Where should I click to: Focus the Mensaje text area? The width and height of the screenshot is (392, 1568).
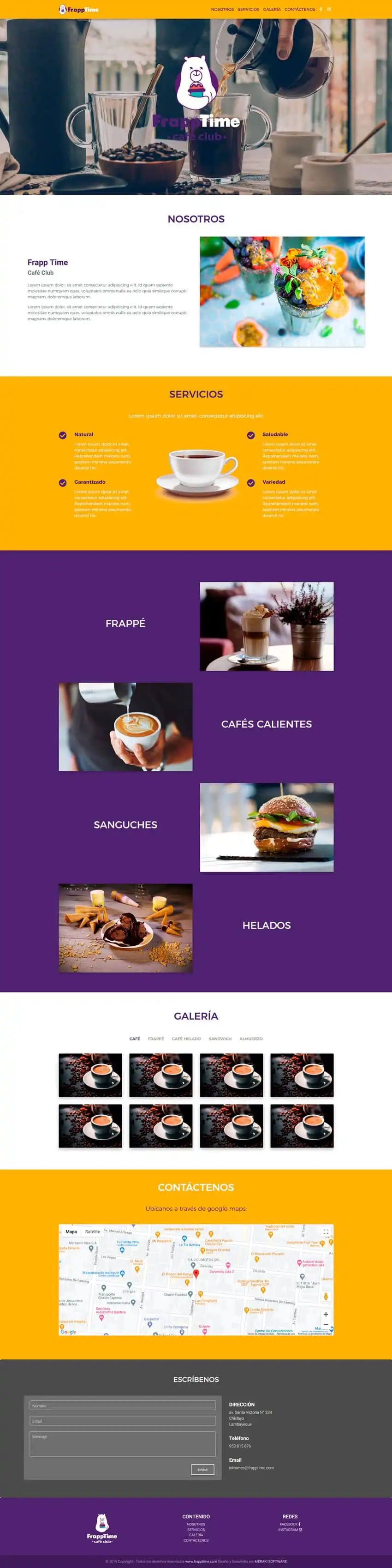[123, 1443]
